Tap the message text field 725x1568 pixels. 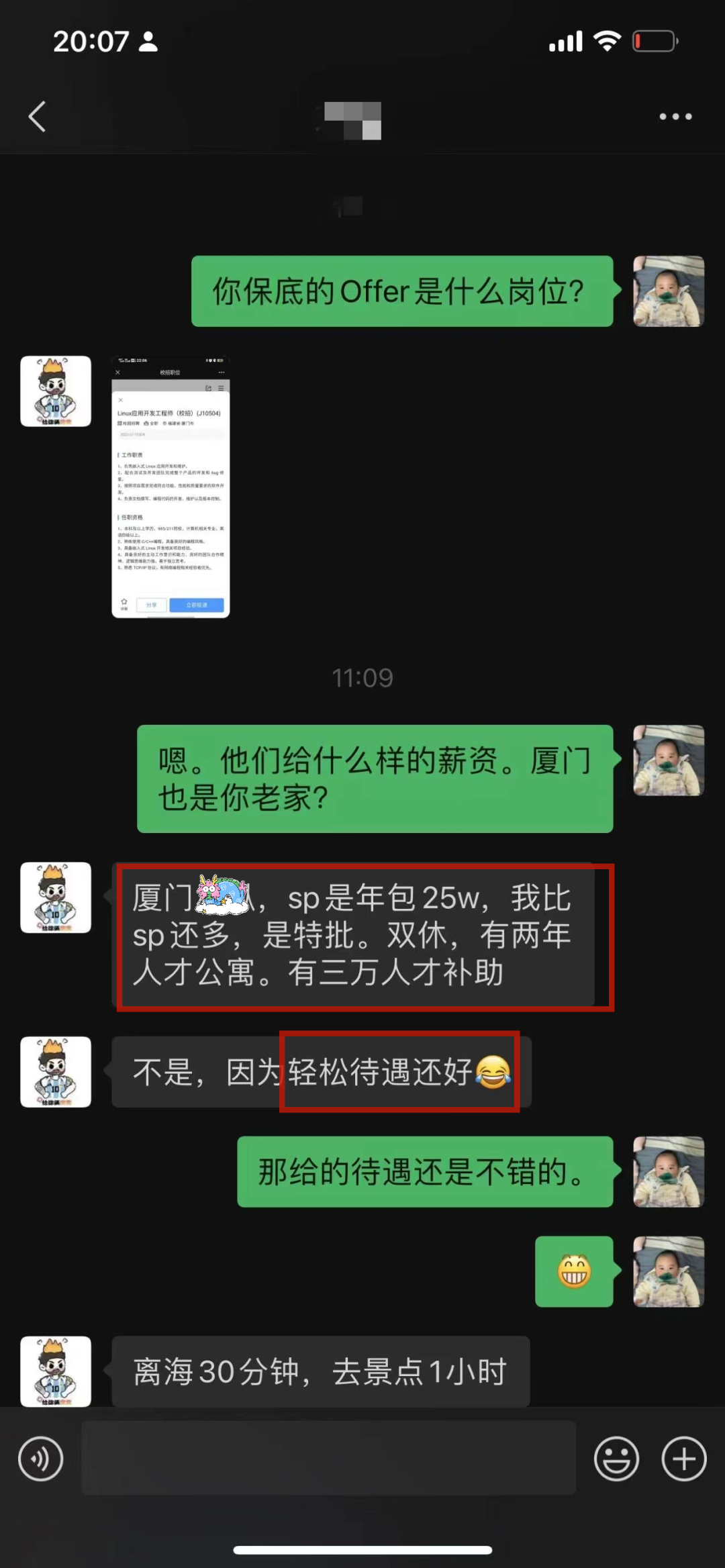[328, 1458]
